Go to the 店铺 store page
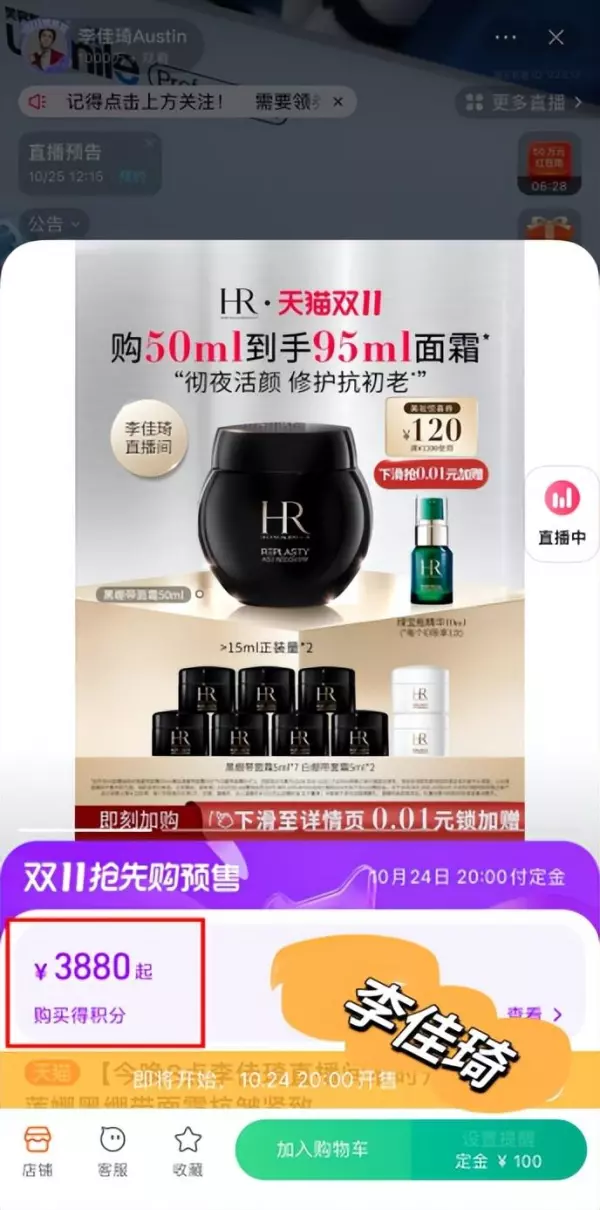 click(38, 1150)
